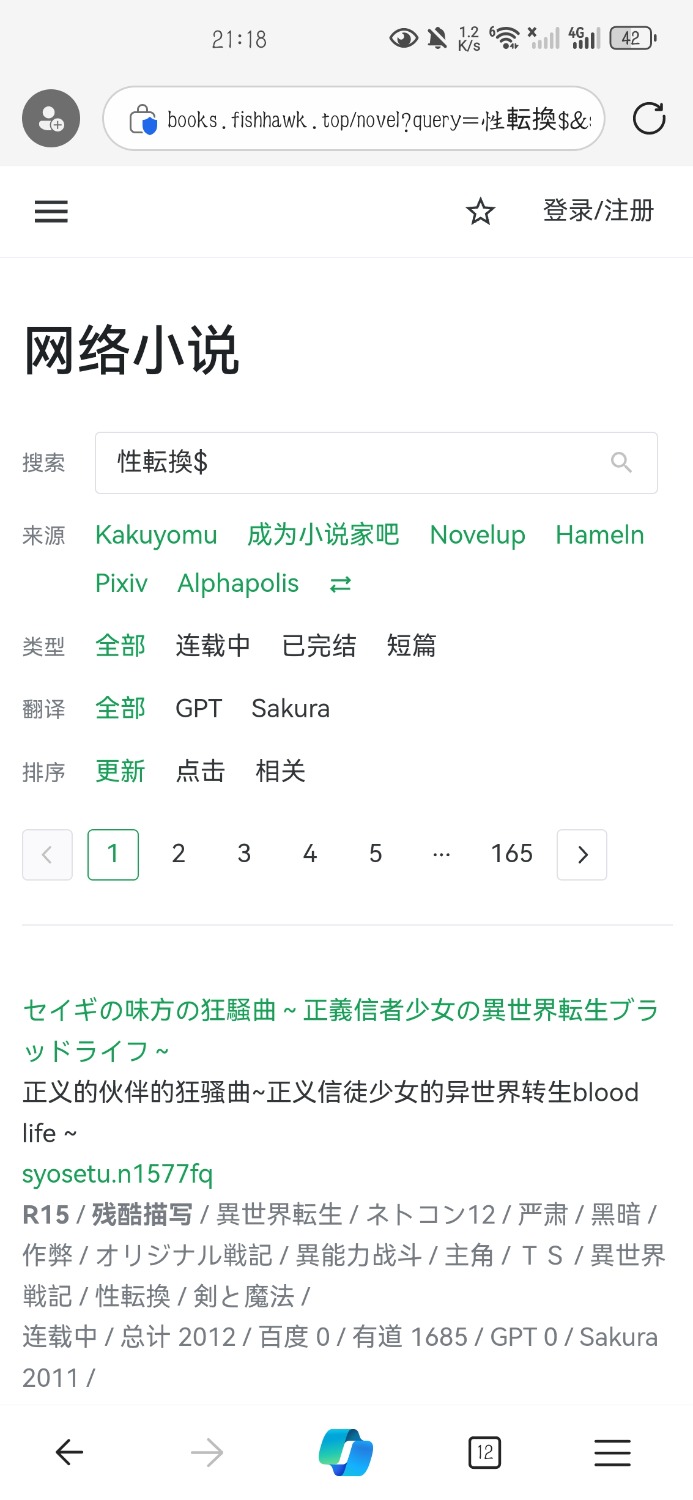Open 登录/注册 login page
Image resolution: width=693 pixels, height=1500 pixels.
pyautogui.click(x=598, y=210)
